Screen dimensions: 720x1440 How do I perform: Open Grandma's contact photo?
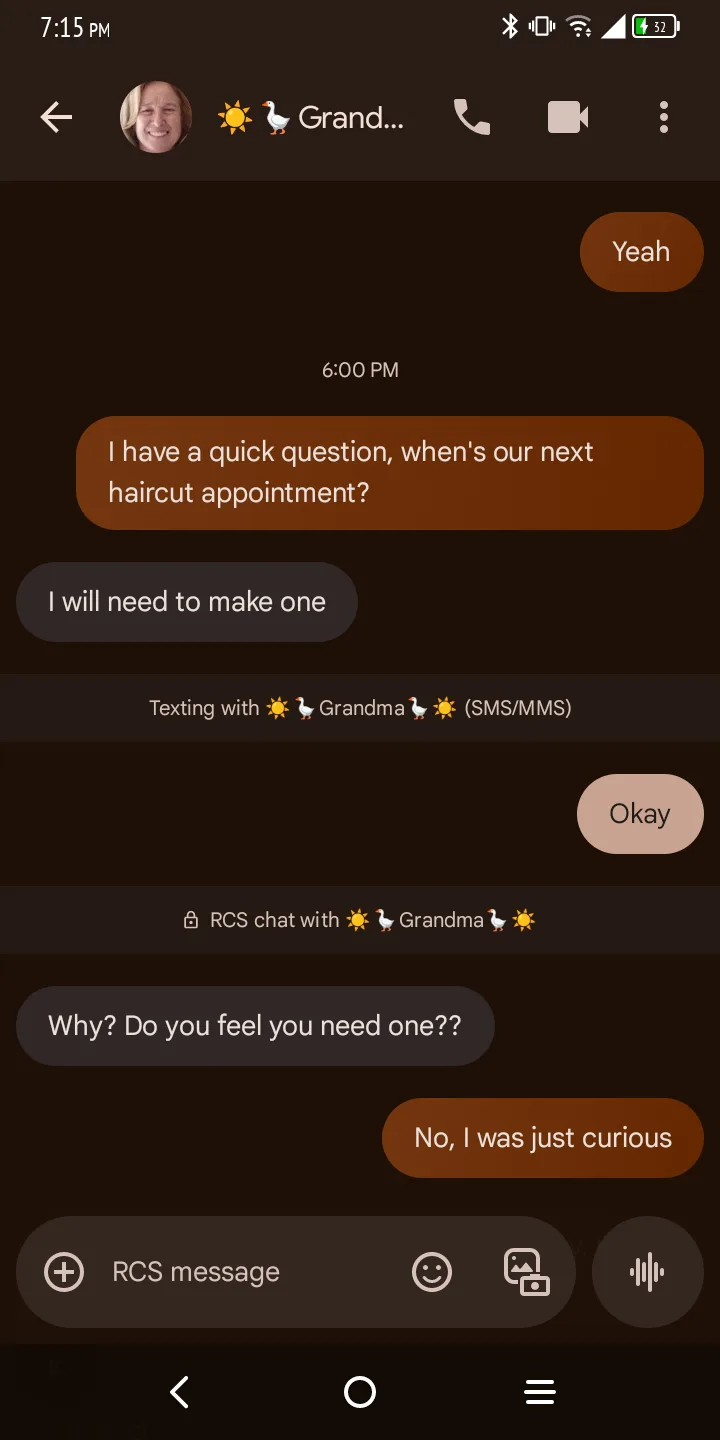coord(156,118)
